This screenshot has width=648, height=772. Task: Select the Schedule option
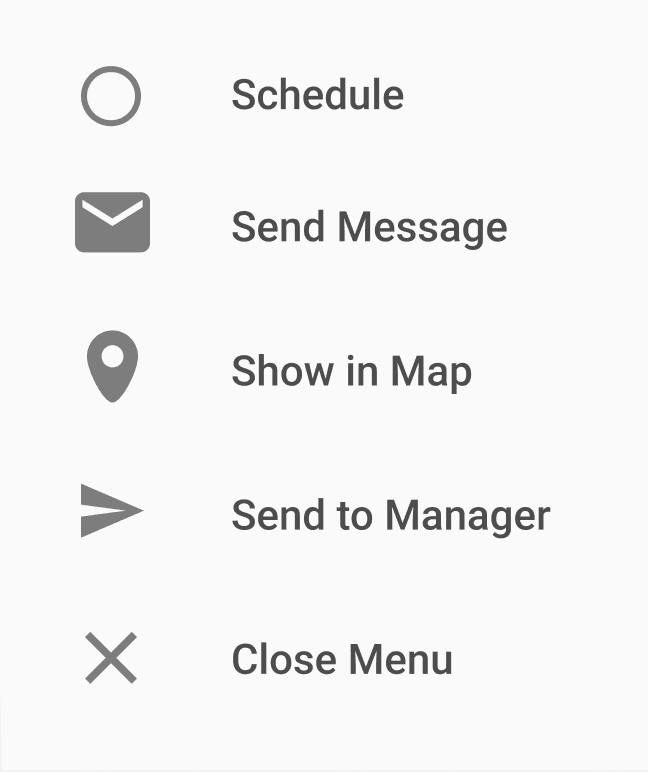click(317, 96)
